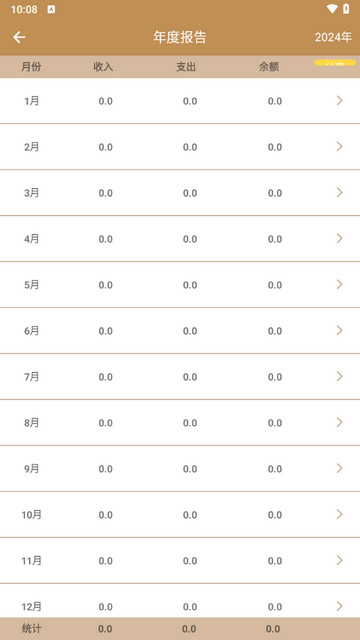Screen dimensions: 360x640
Task: Select the 8月 row
Action: coord(180,422)
